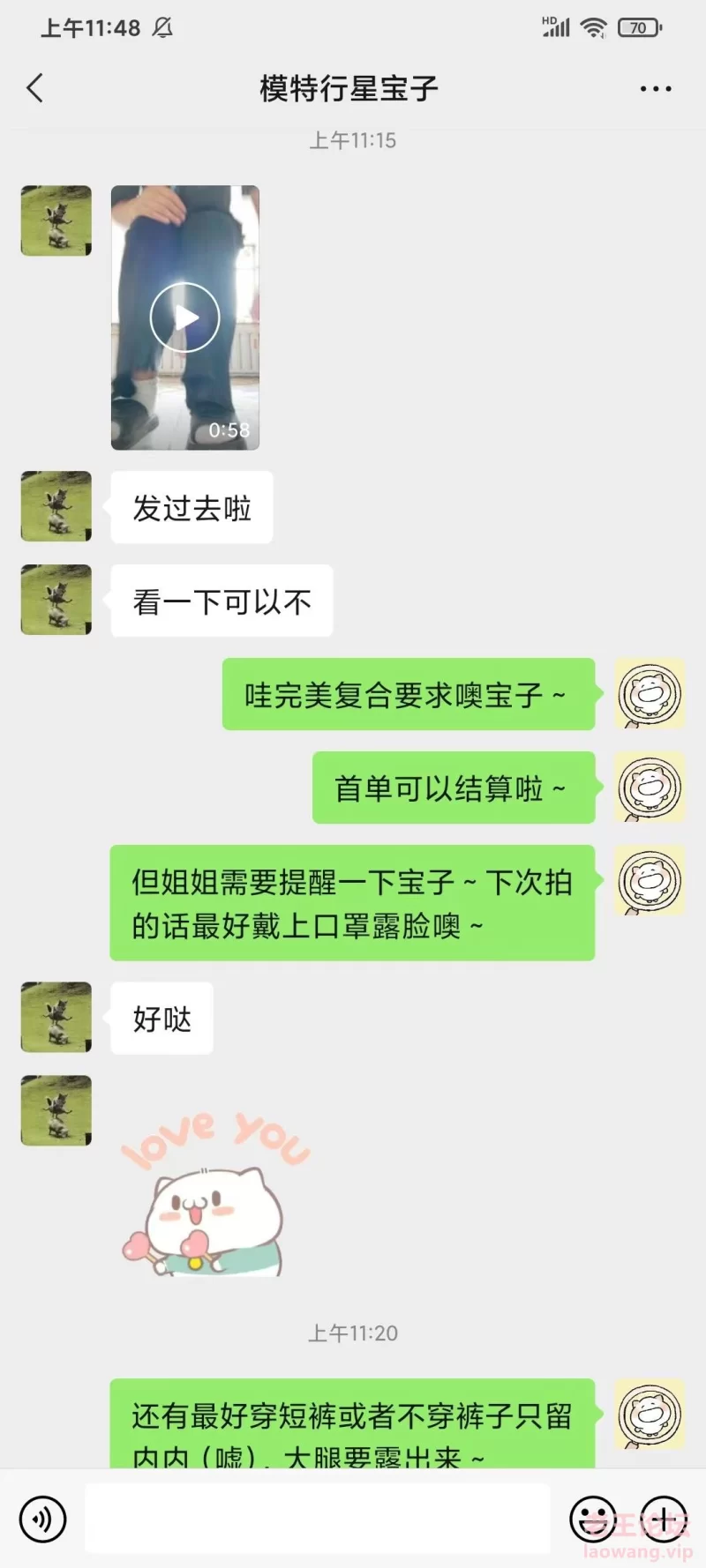Open the plus attachments panel
Image resolution: width=706 pixels, height=1568 pixels.
tap(664, 1519)
